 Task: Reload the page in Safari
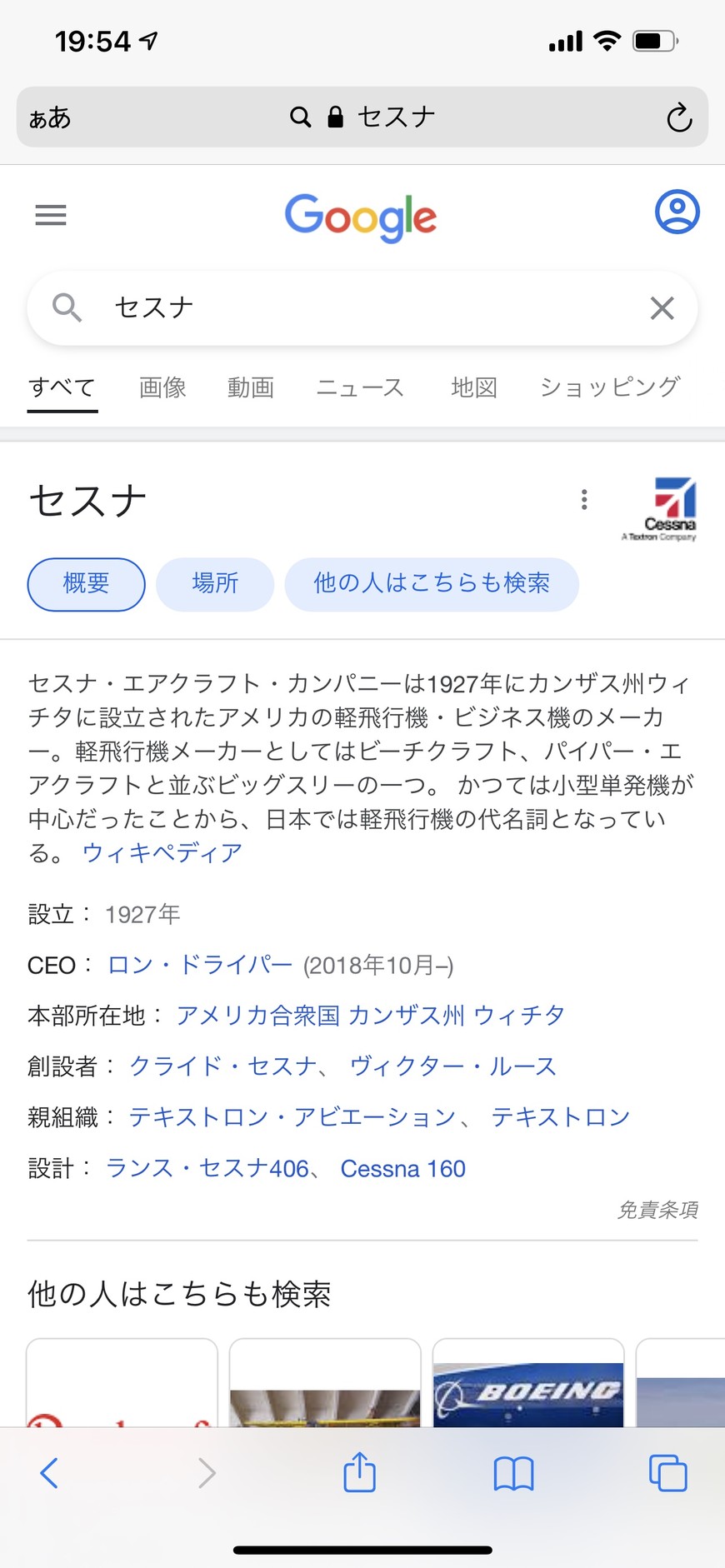click(679, 117)
